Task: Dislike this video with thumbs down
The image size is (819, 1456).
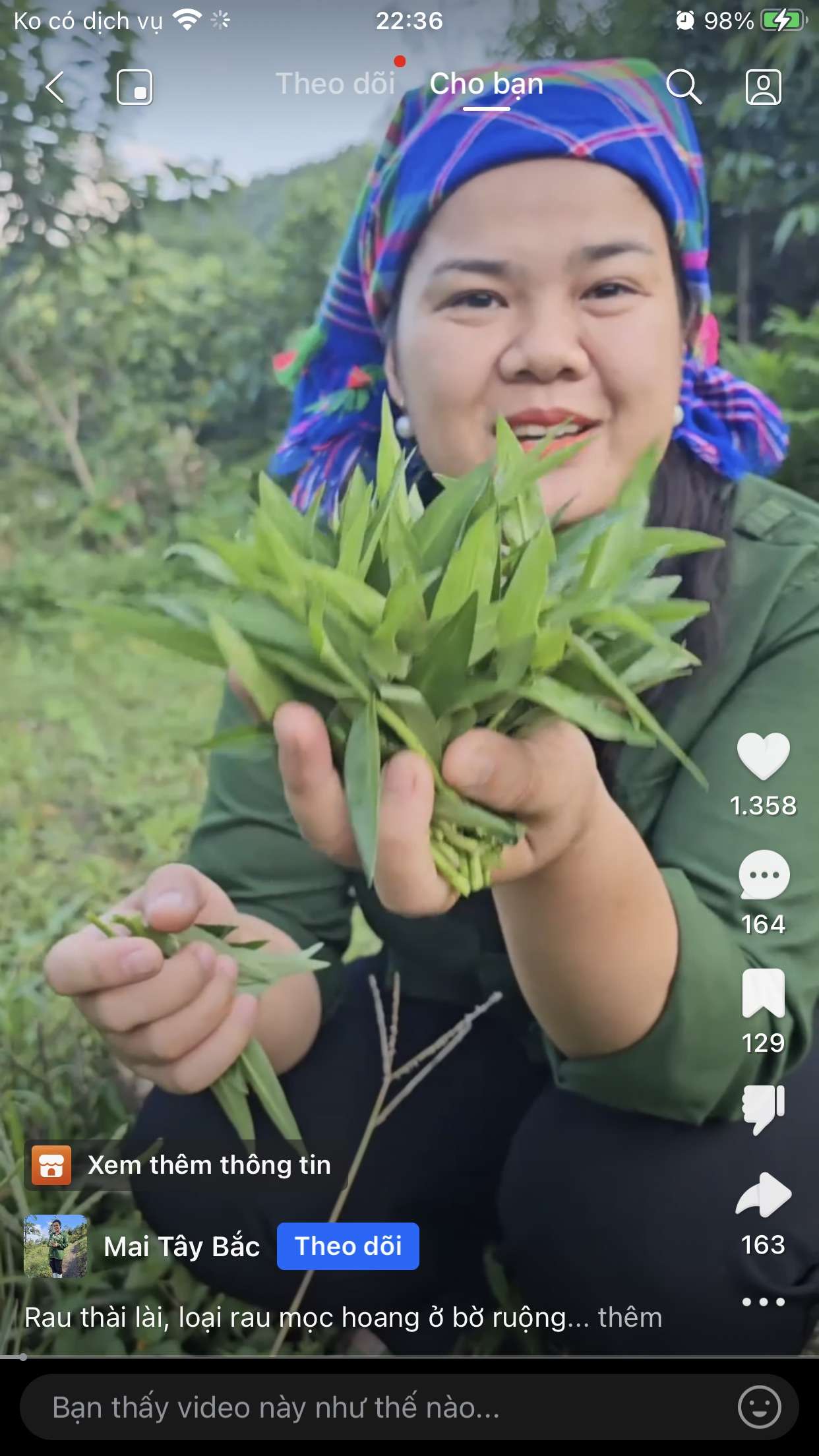Action: click(763, 1110)
